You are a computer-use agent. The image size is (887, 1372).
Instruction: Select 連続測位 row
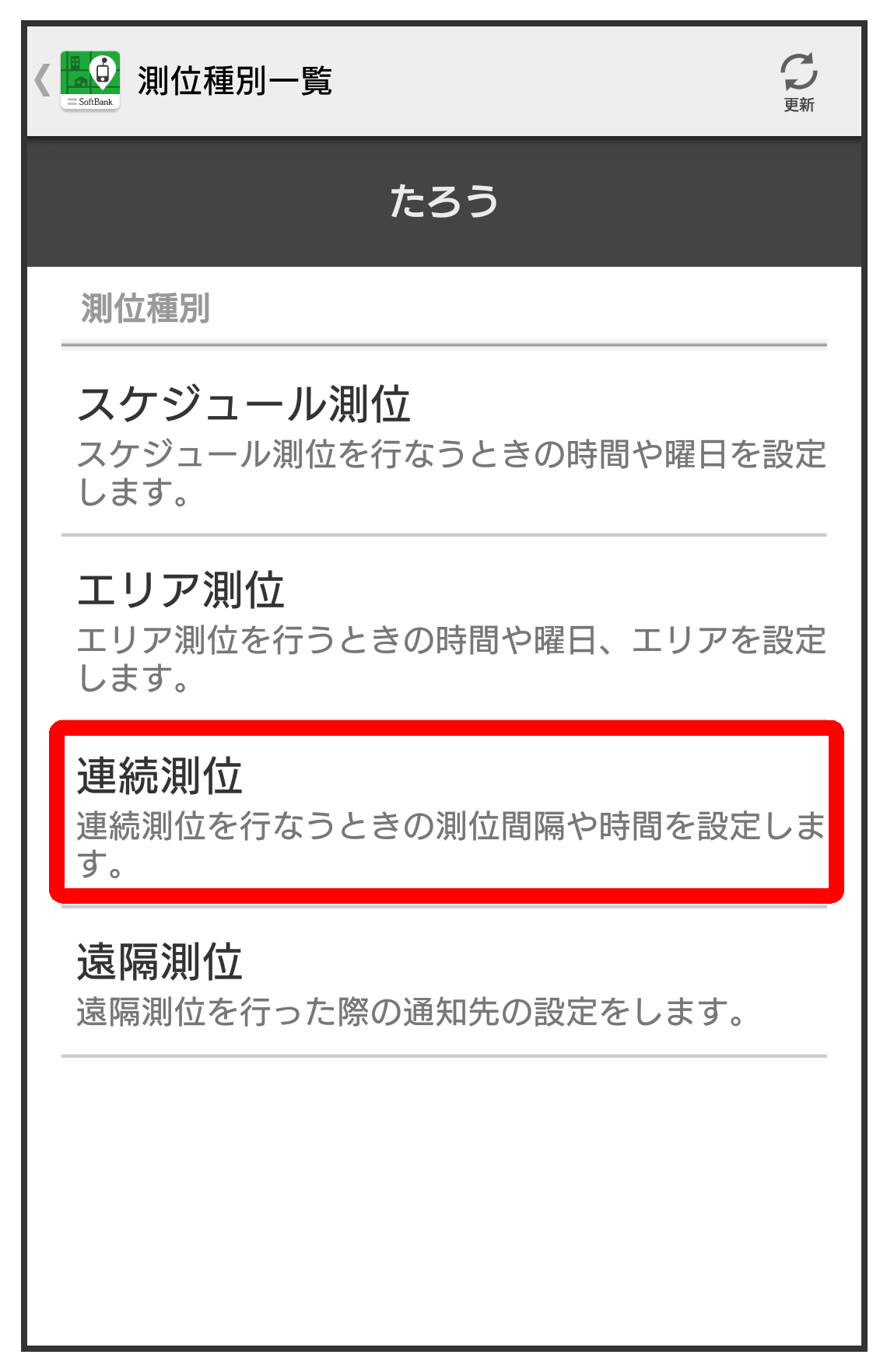[443, 813]
